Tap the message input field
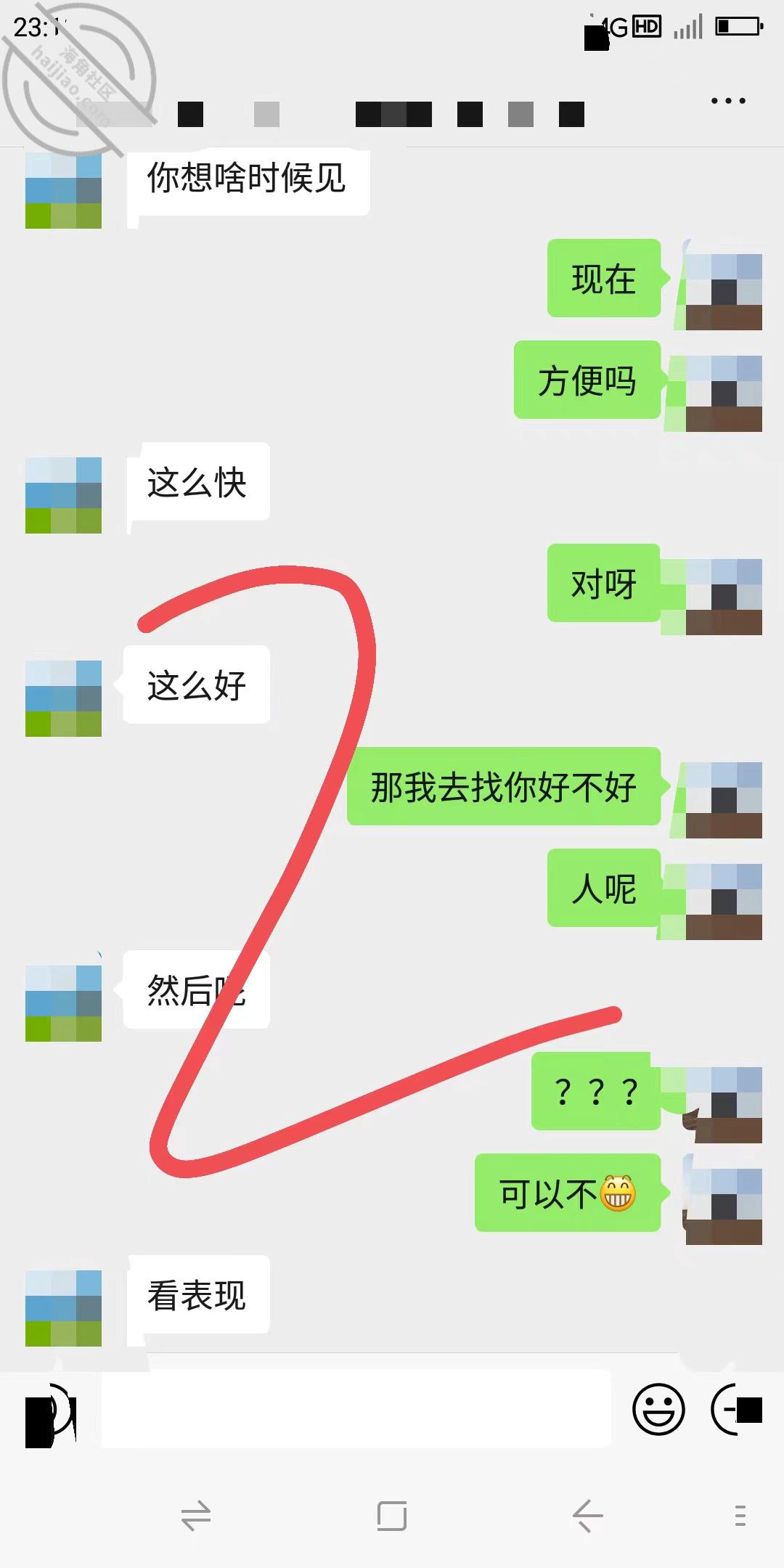 click(356, 1410)
